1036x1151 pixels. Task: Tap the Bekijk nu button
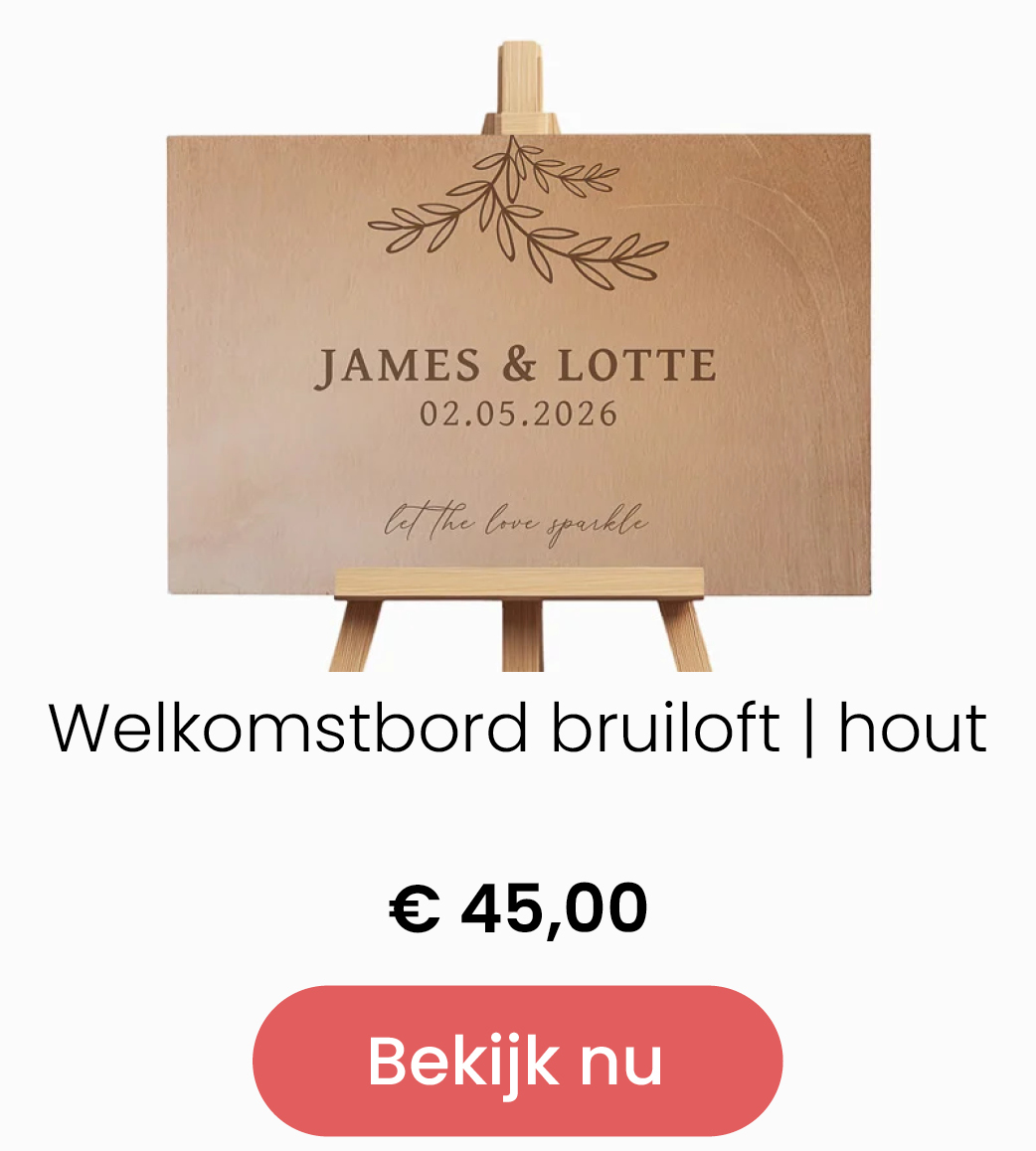coord(517,1061)
